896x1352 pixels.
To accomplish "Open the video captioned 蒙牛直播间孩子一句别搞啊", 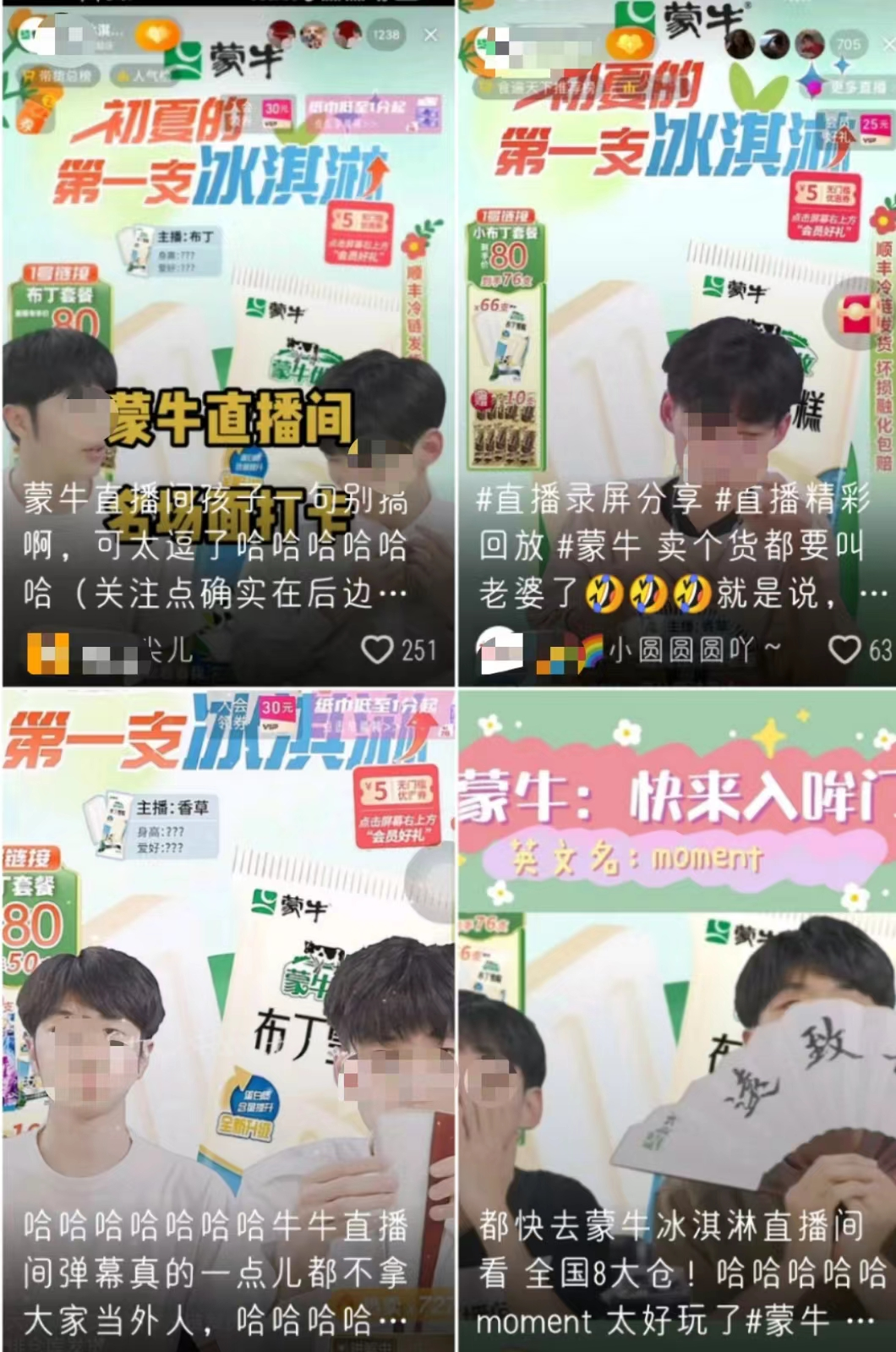I will pyautogui.click(x=228, y=338).
